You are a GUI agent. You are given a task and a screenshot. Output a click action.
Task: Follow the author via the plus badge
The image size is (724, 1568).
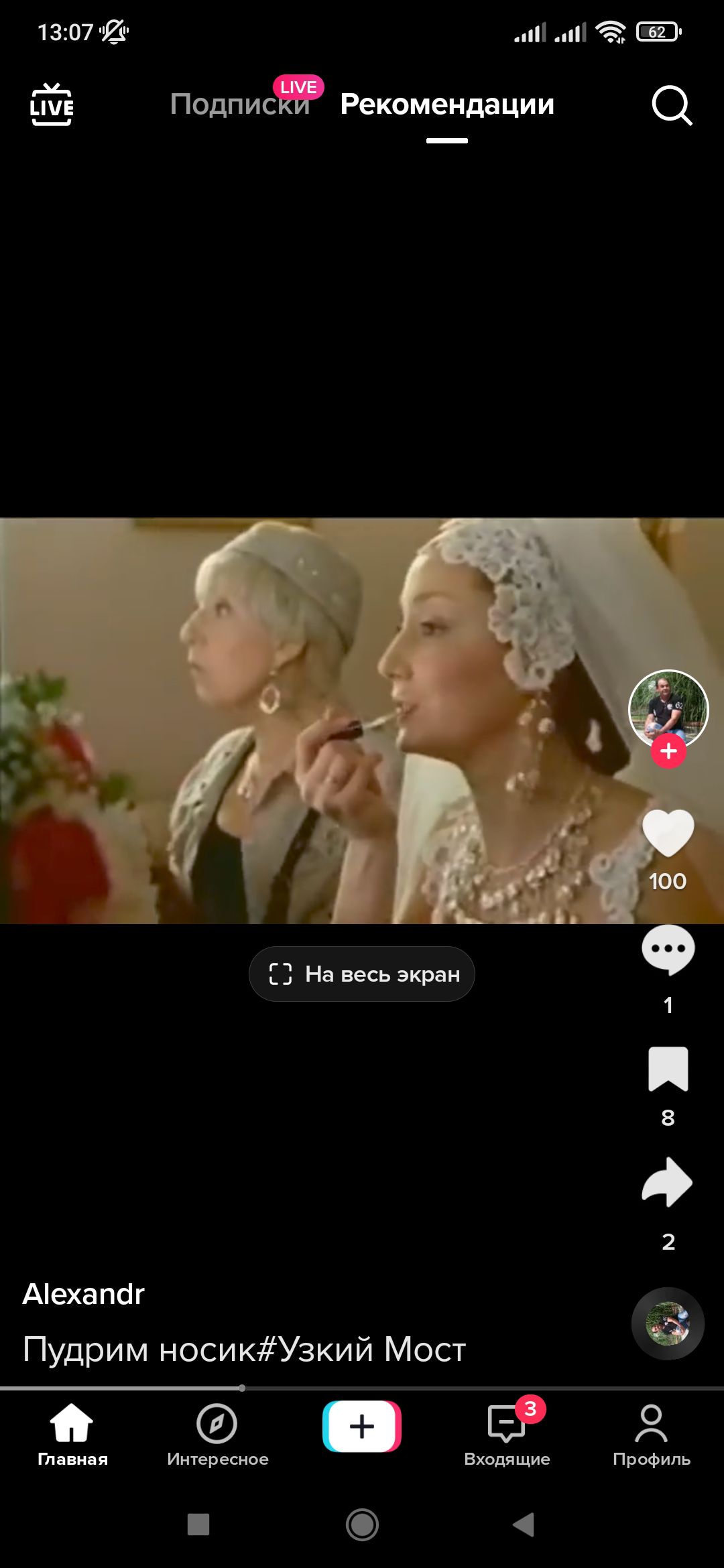[668, 751]
